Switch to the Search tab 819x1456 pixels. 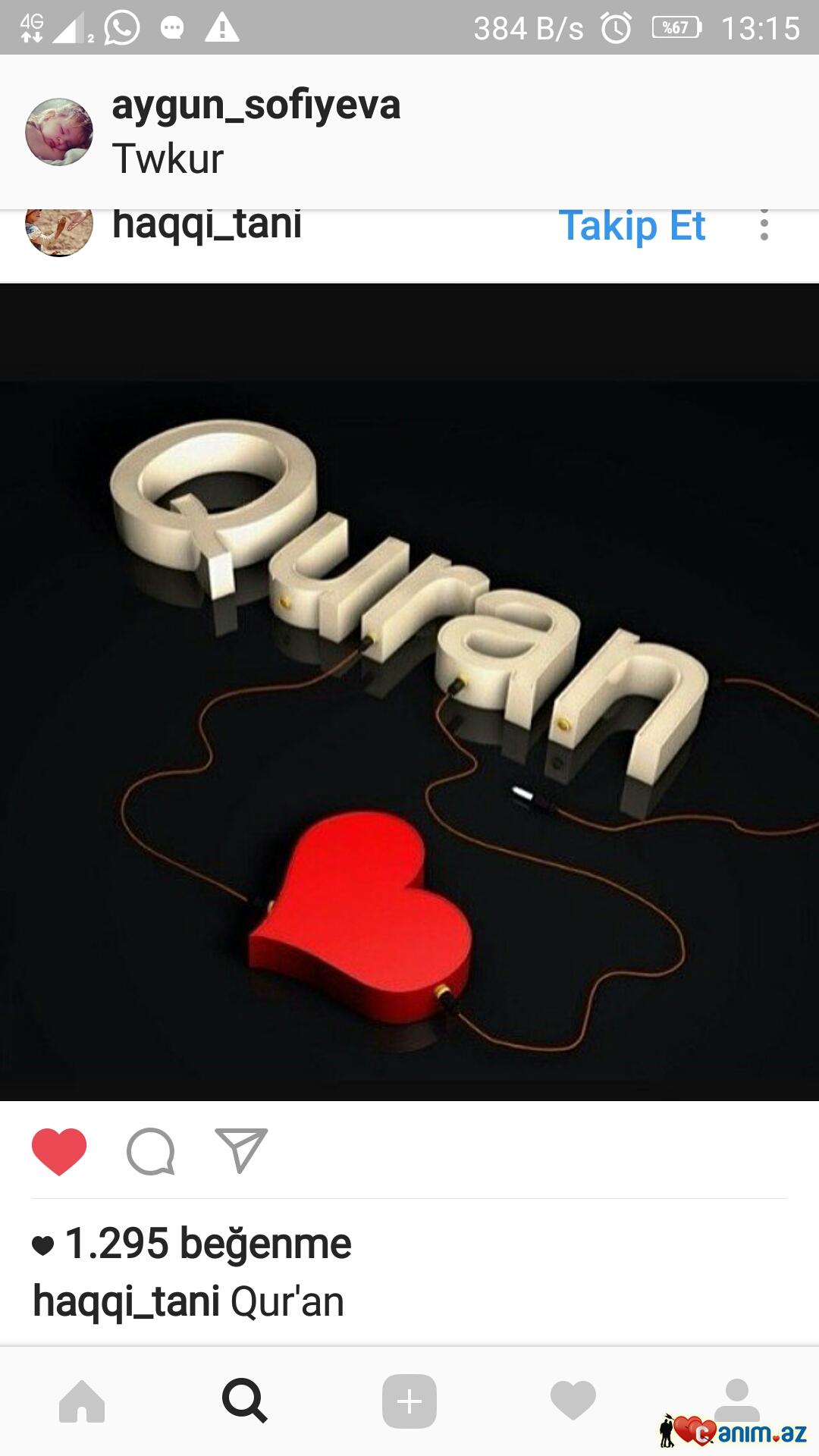245,1401
